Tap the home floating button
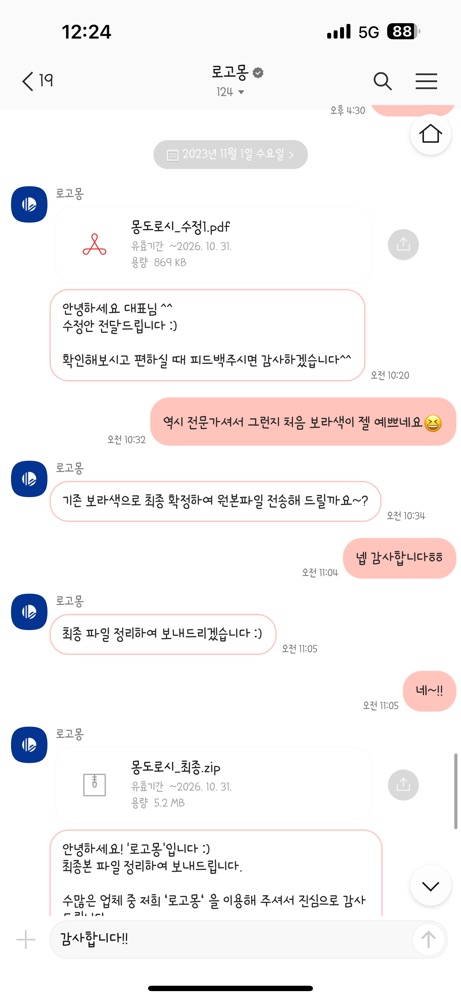 (430, 135)
